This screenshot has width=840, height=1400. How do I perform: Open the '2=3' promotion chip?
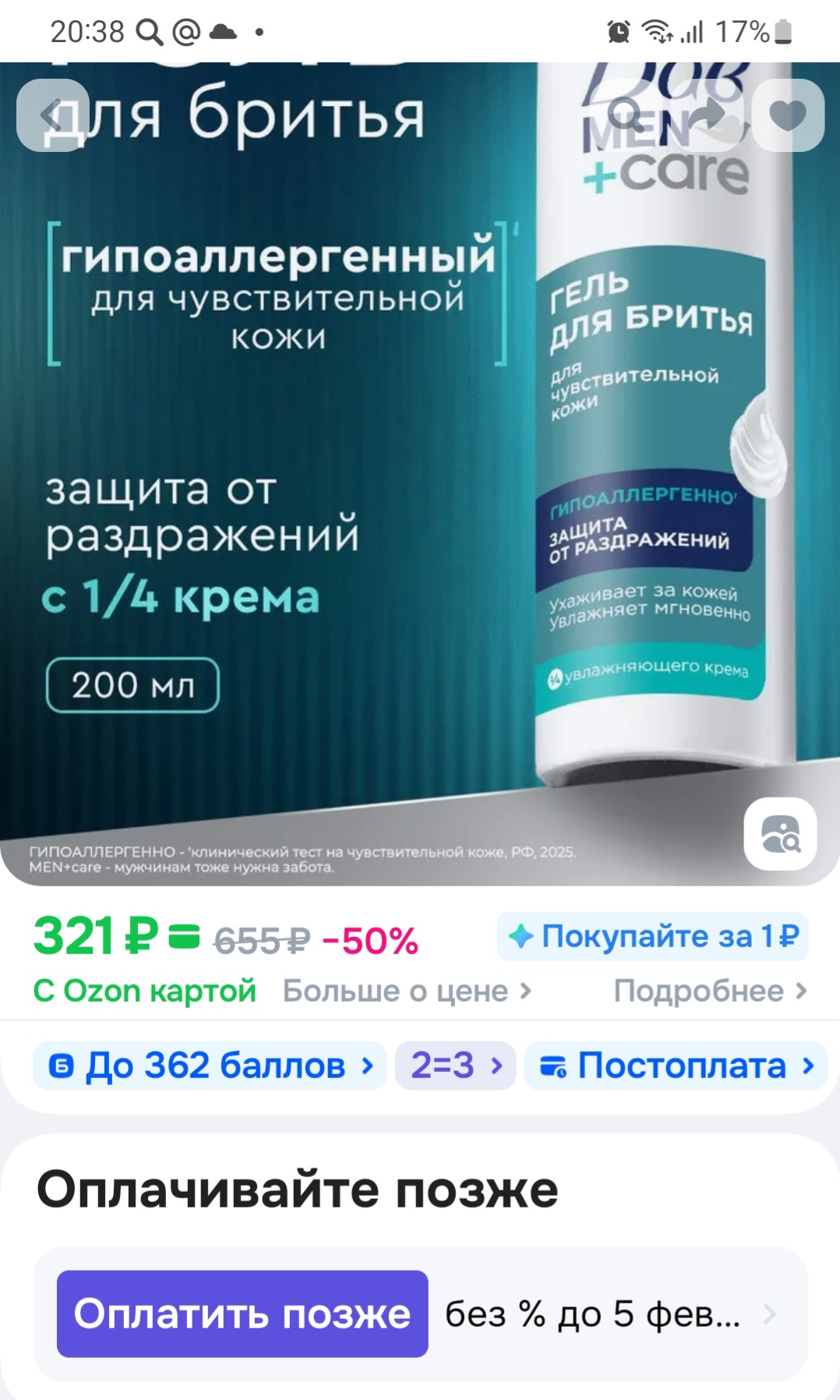coord(454,1066)
